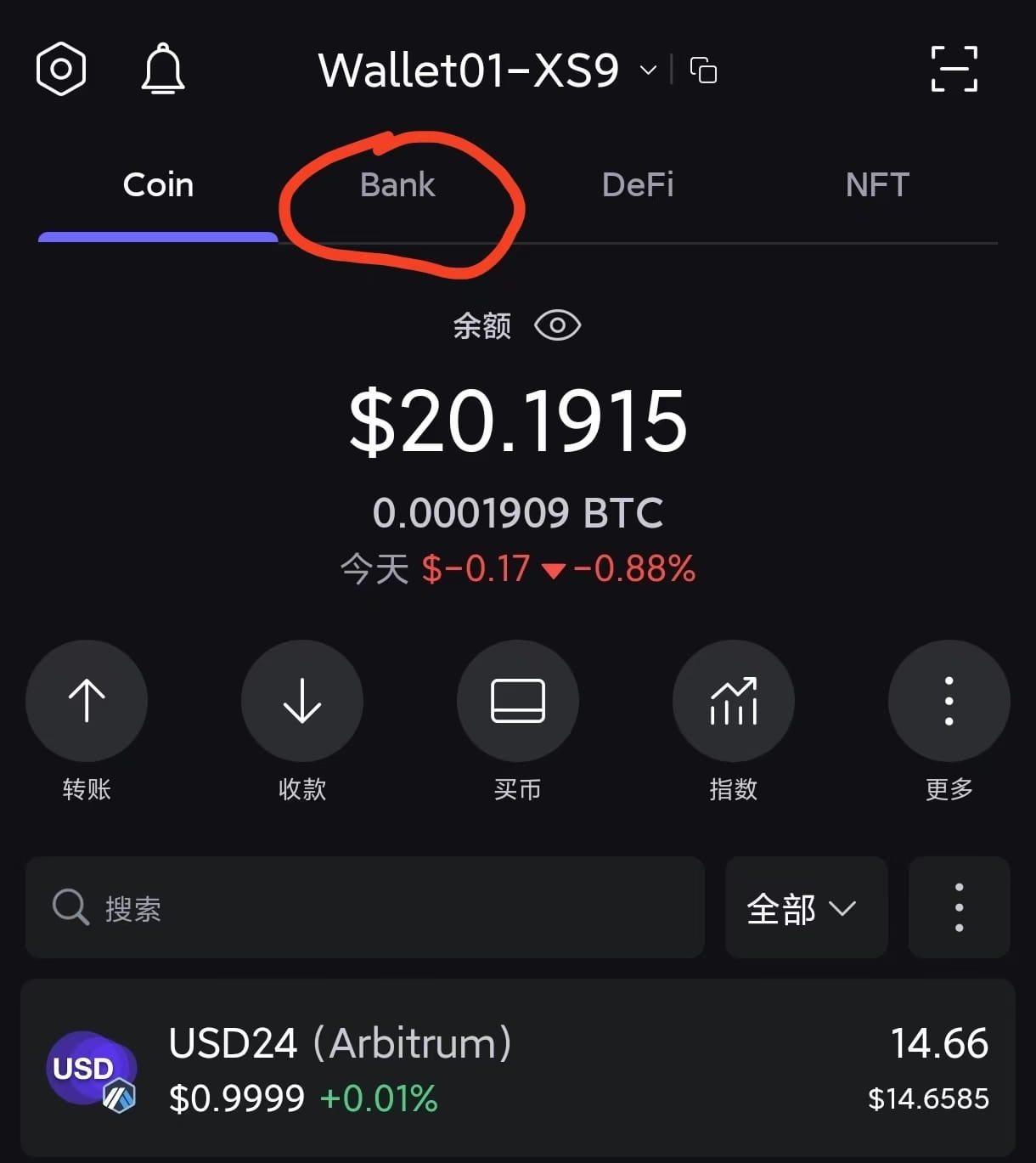This screenshot has width=1036, height=1163.
Task: Open the hexagon settings icon
Action: [x=61, y=69]
